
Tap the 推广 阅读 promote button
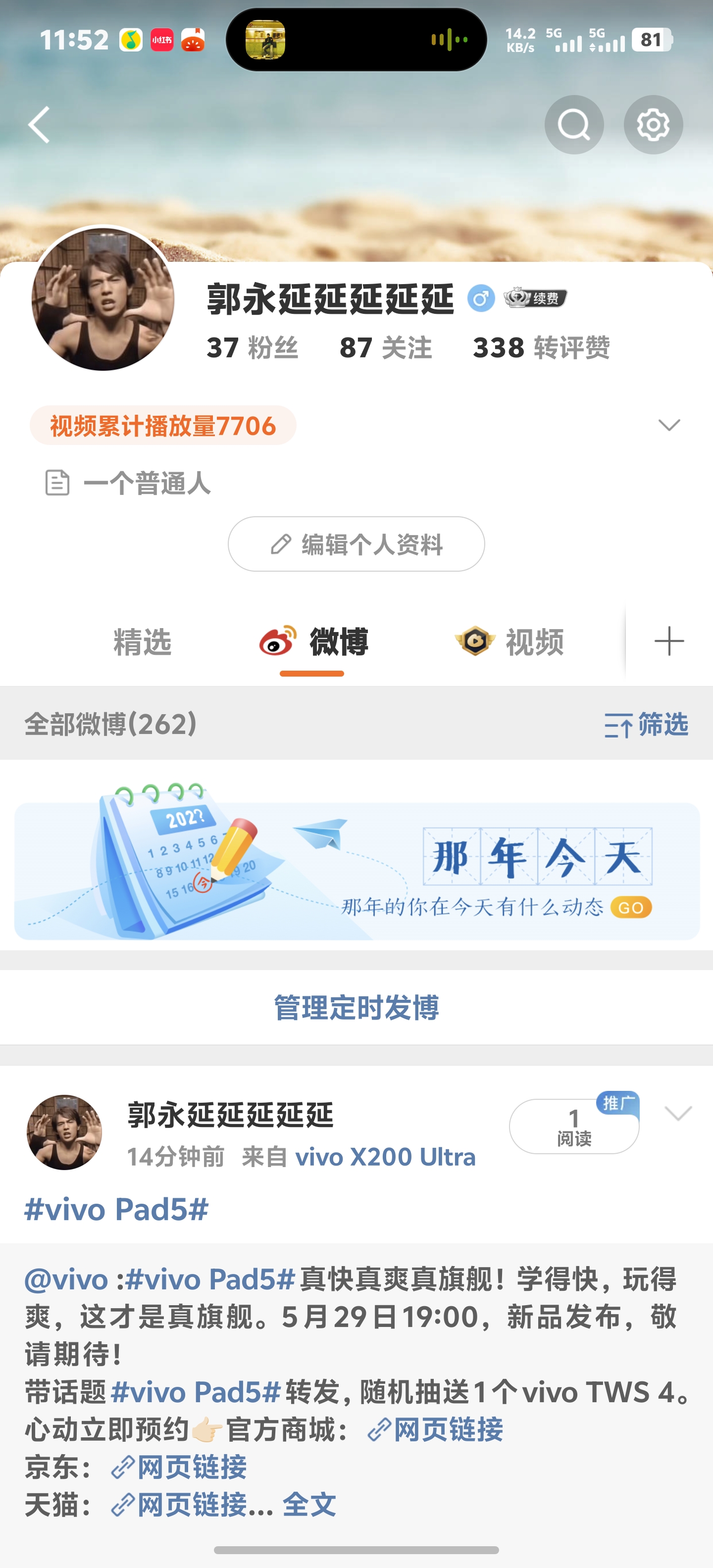coord(573,1126)
